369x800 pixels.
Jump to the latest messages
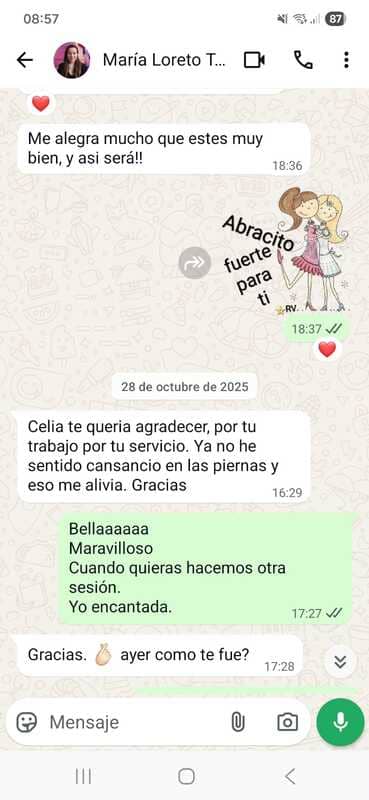pos(340,662)
